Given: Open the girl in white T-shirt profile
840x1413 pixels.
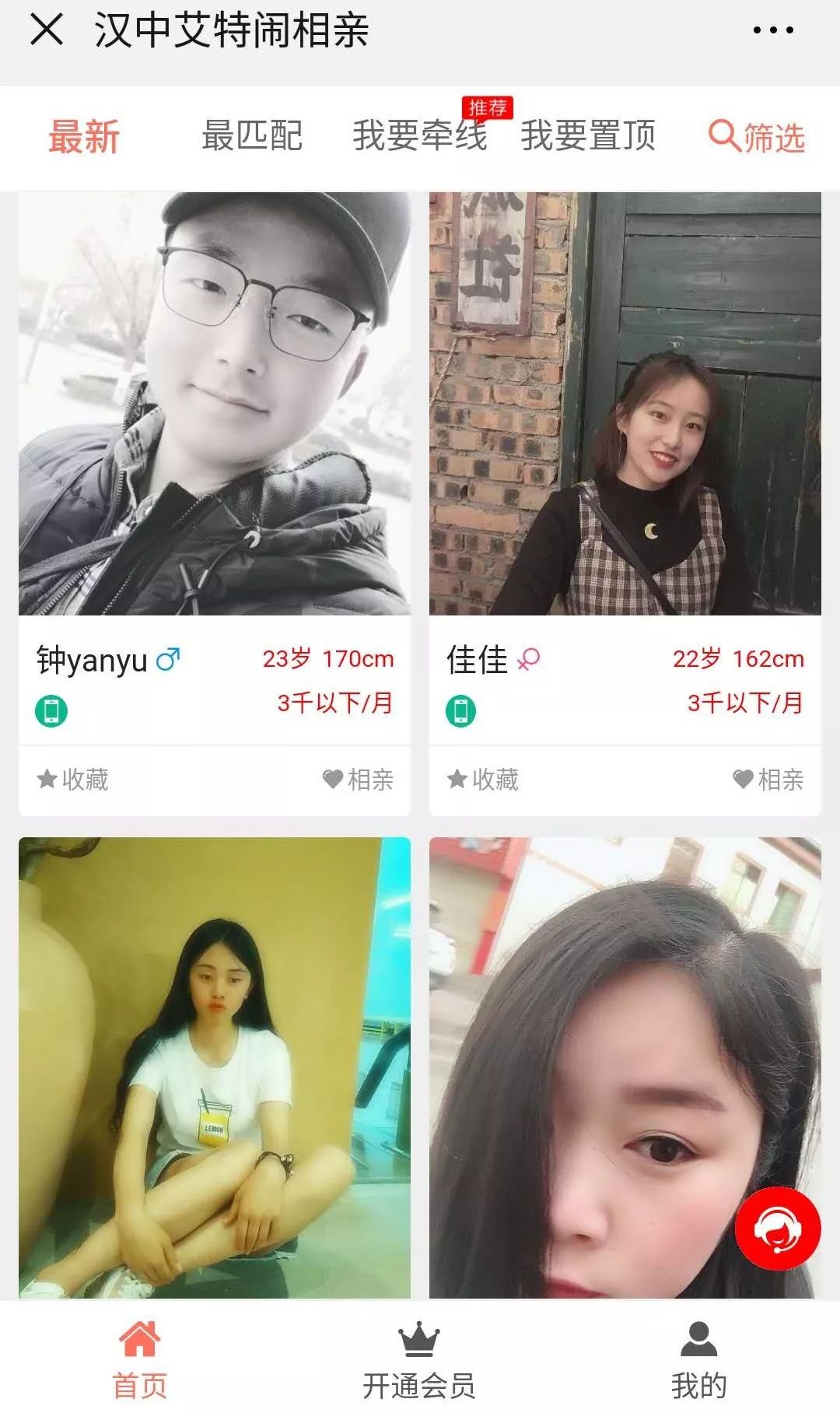Looking at the screenshot, I should (x=215, y=1068).
